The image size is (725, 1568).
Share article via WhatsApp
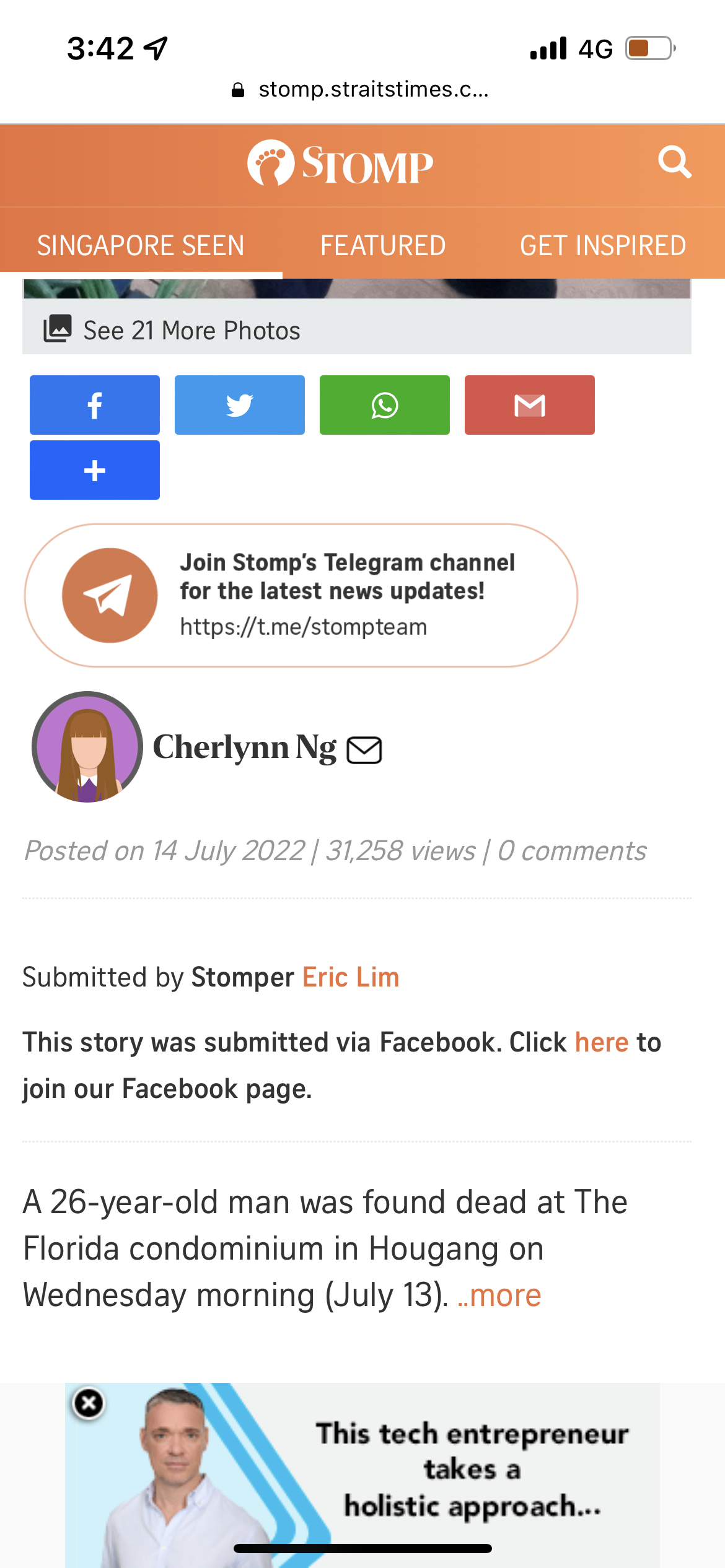[385, 405]
